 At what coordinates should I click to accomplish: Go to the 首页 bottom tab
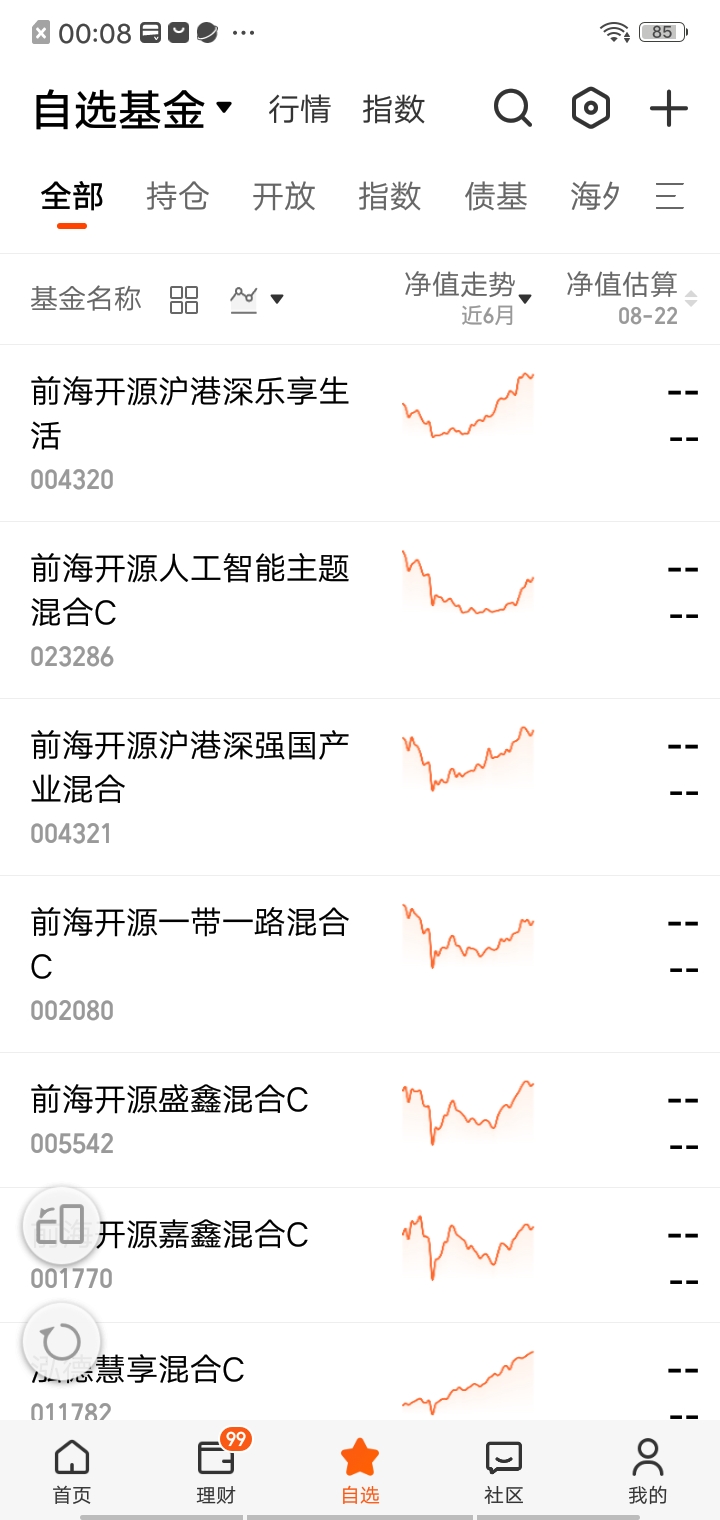(72, 1472)
